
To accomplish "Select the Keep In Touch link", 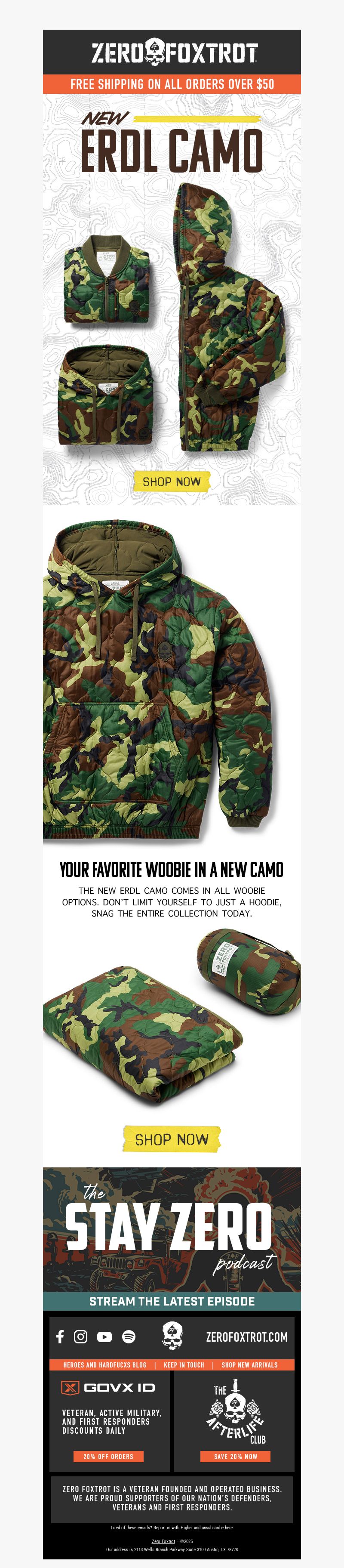I will (184, 1365).
